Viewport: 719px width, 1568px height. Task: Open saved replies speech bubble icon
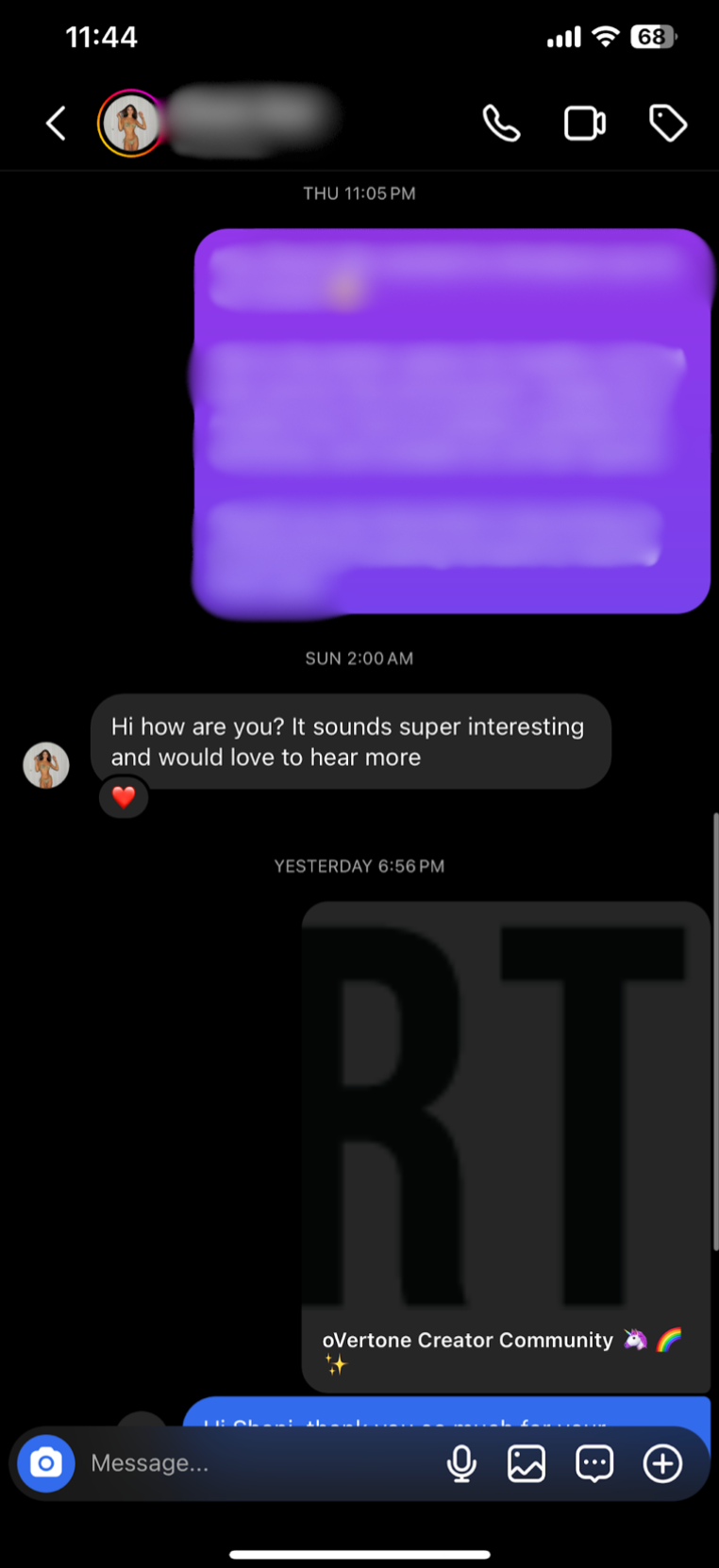[x=594, y=1463]
